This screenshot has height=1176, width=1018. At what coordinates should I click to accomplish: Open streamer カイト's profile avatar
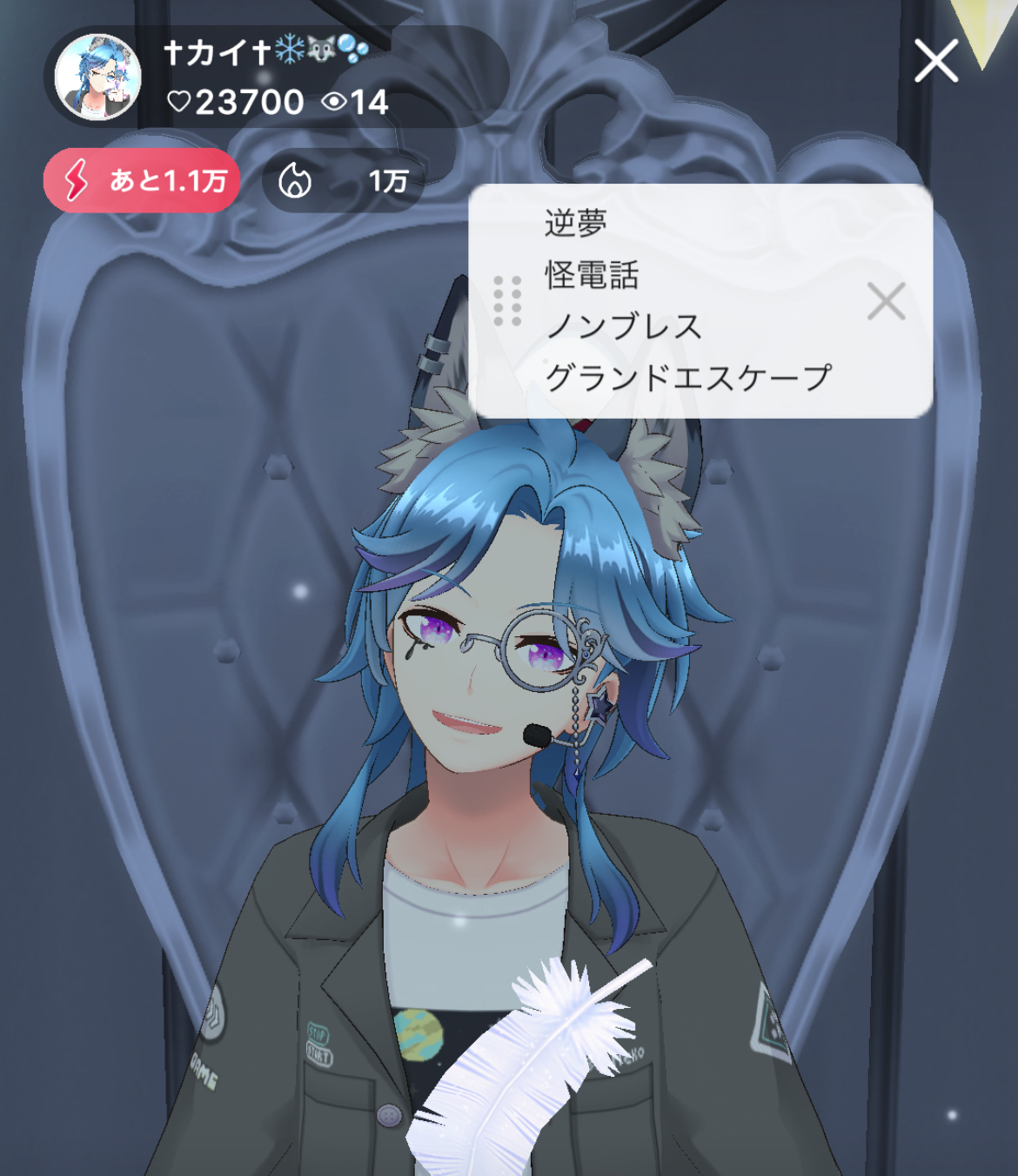pos(97,77)
